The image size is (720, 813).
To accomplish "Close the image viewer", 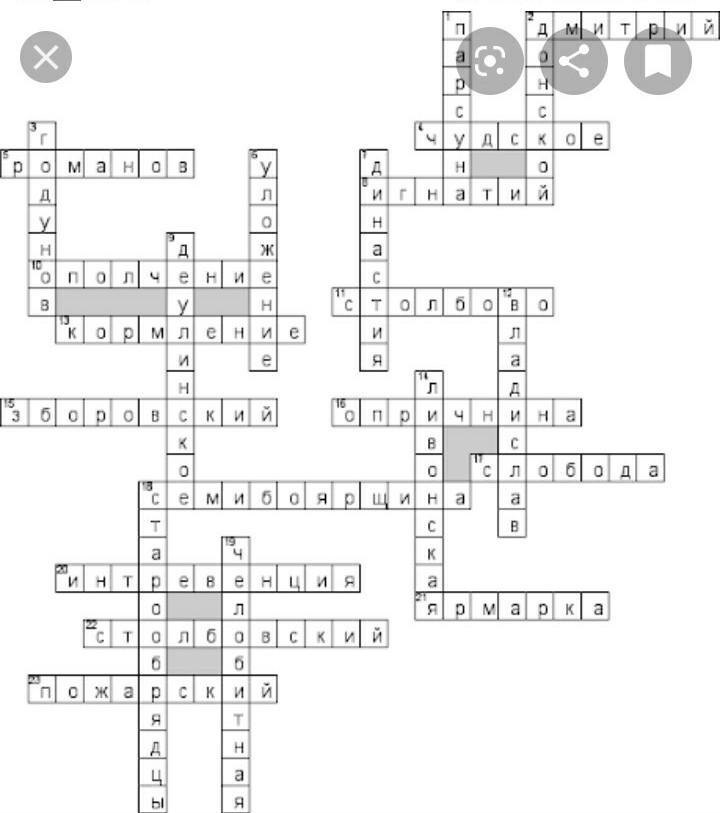I will coord(46,60).
